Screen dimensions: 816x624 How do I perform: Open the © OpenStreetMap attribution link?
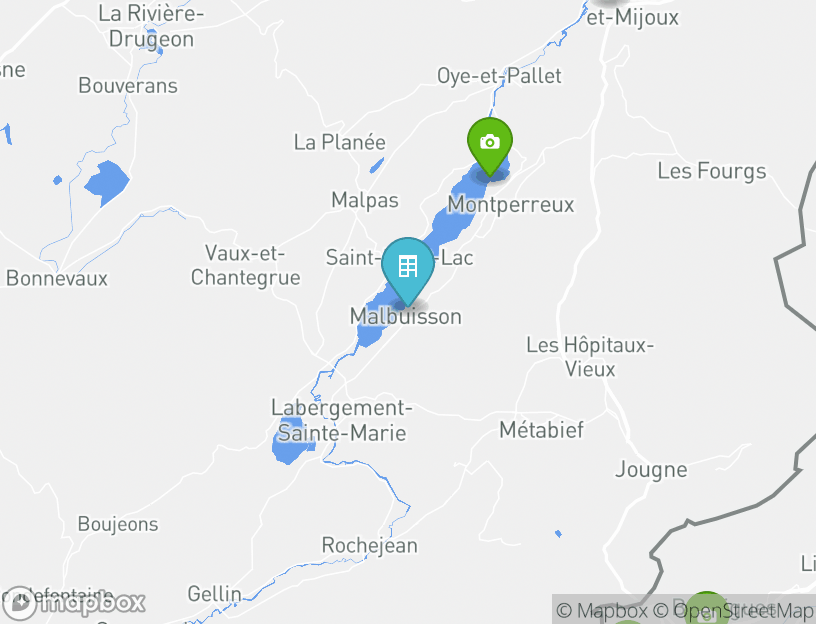[734, 610]
